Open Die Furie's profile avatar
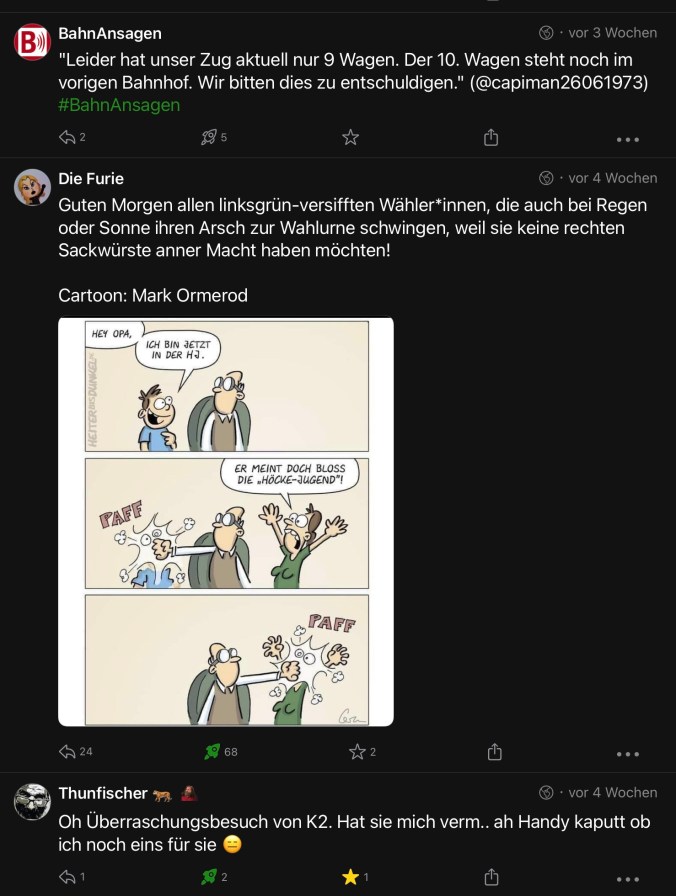 (32, 186)
